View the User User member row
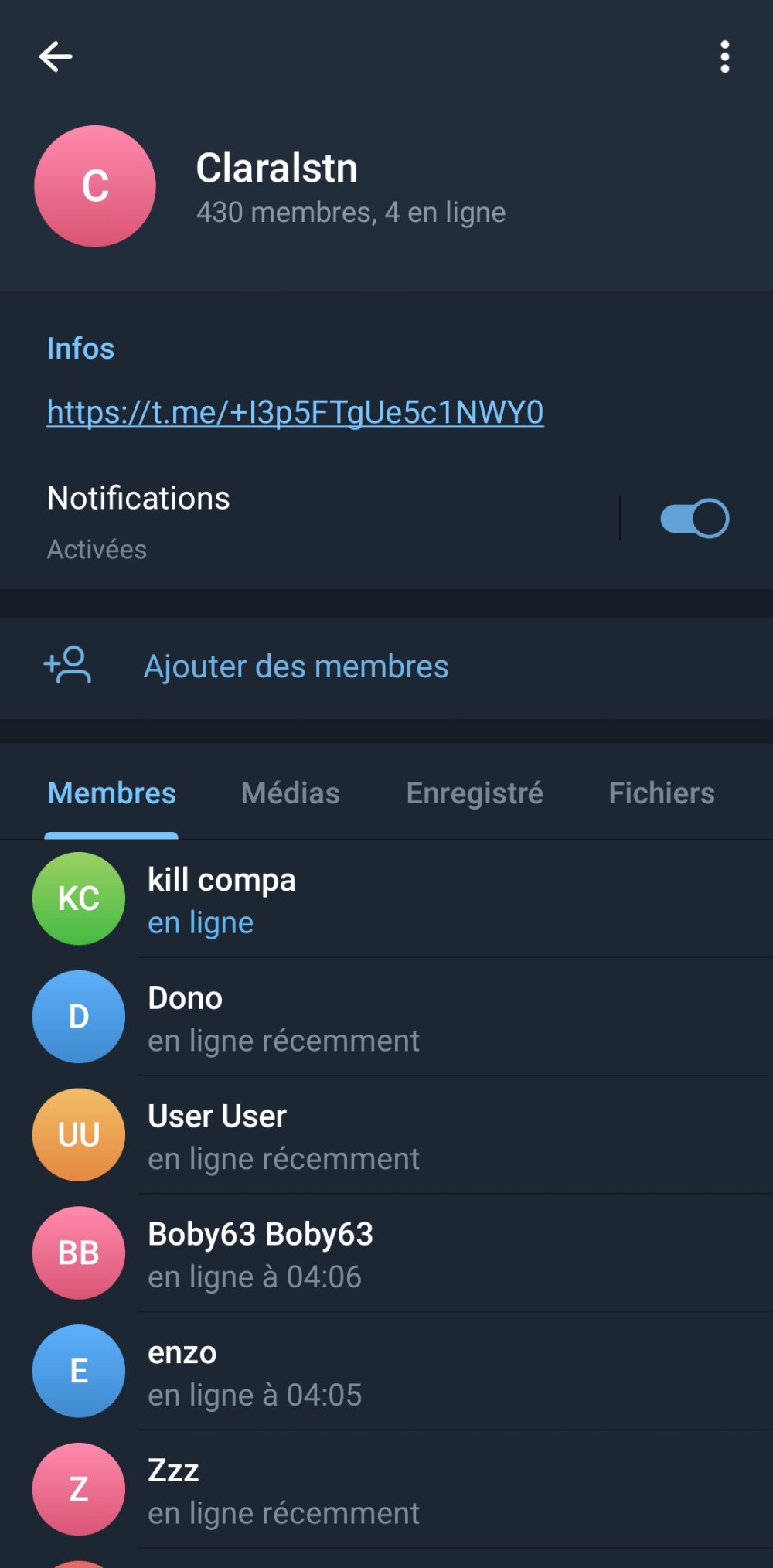Screen dimensions: 773x1568 point(386,1136)
